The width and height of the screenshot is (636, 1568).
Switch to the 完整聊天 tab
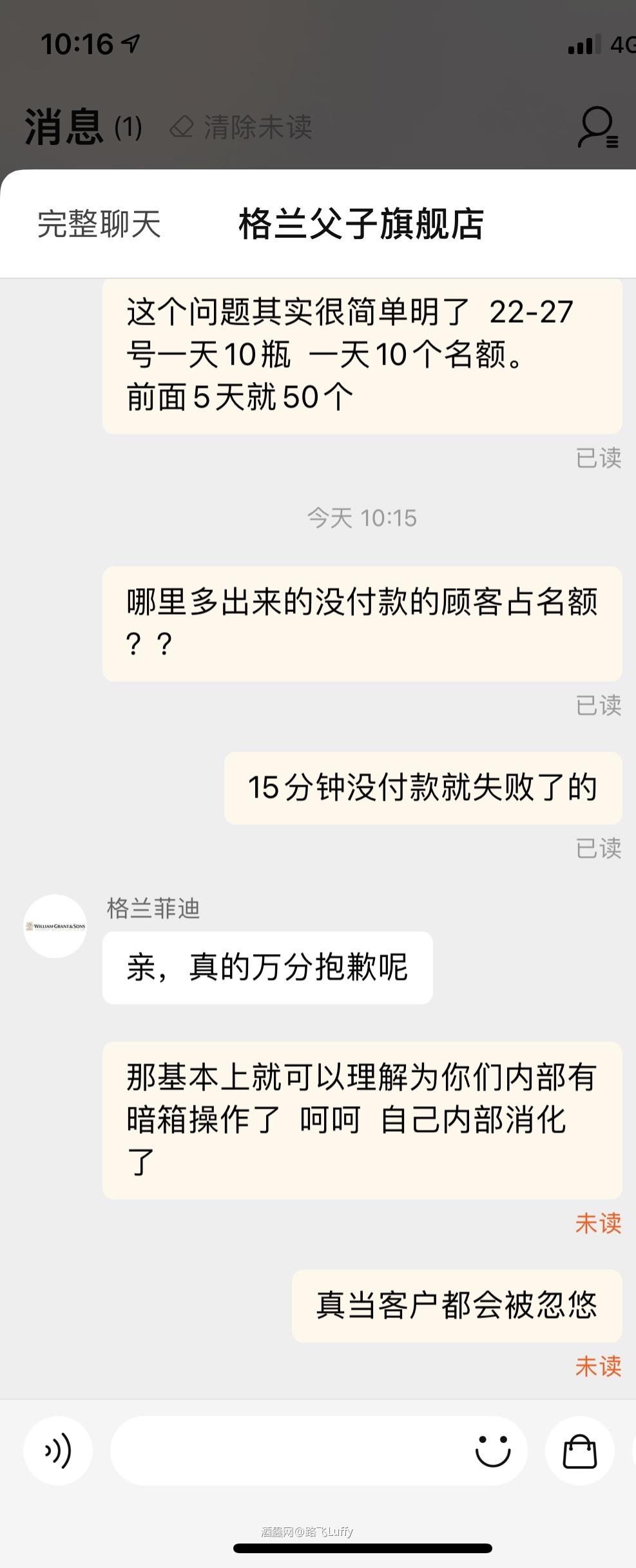coord(100,225)
